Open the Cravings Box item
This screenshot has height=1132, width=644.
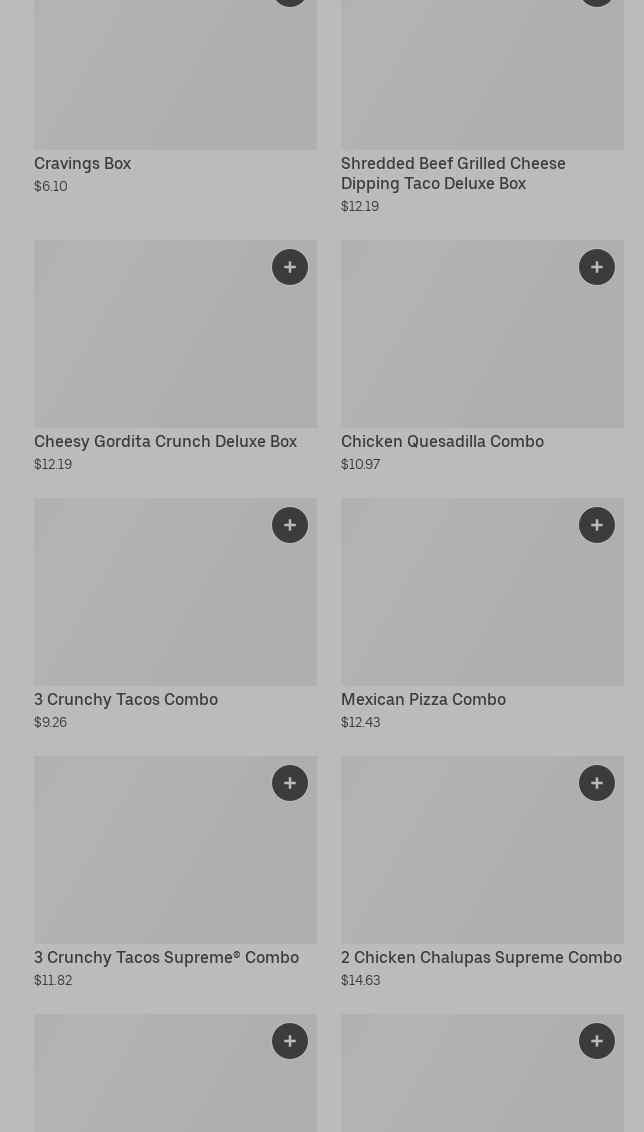point(82,163)
